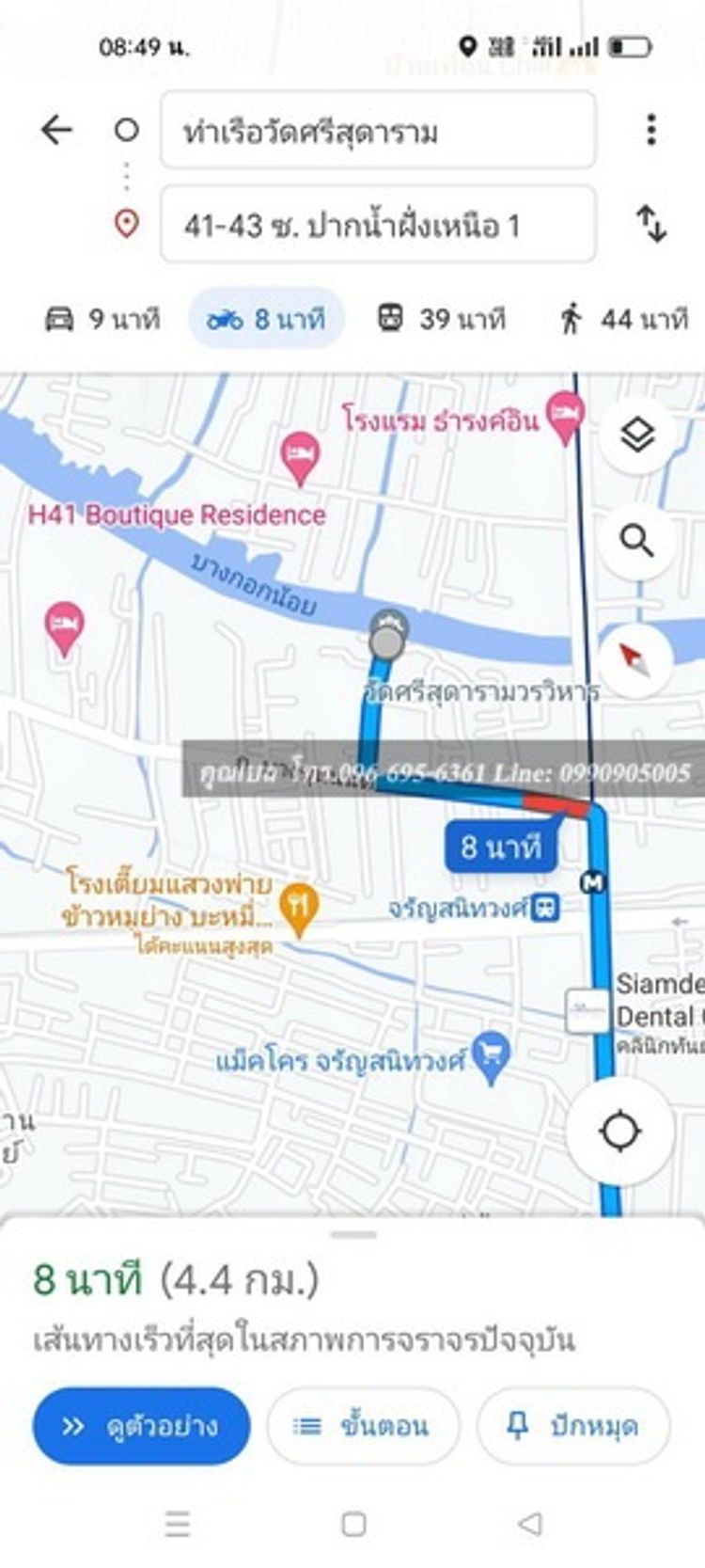Image resolution: width=705 pixels, height=1568 pixels.
Task: Open the H41 Boutique Residence hotel pin
Action: point(300,457)
